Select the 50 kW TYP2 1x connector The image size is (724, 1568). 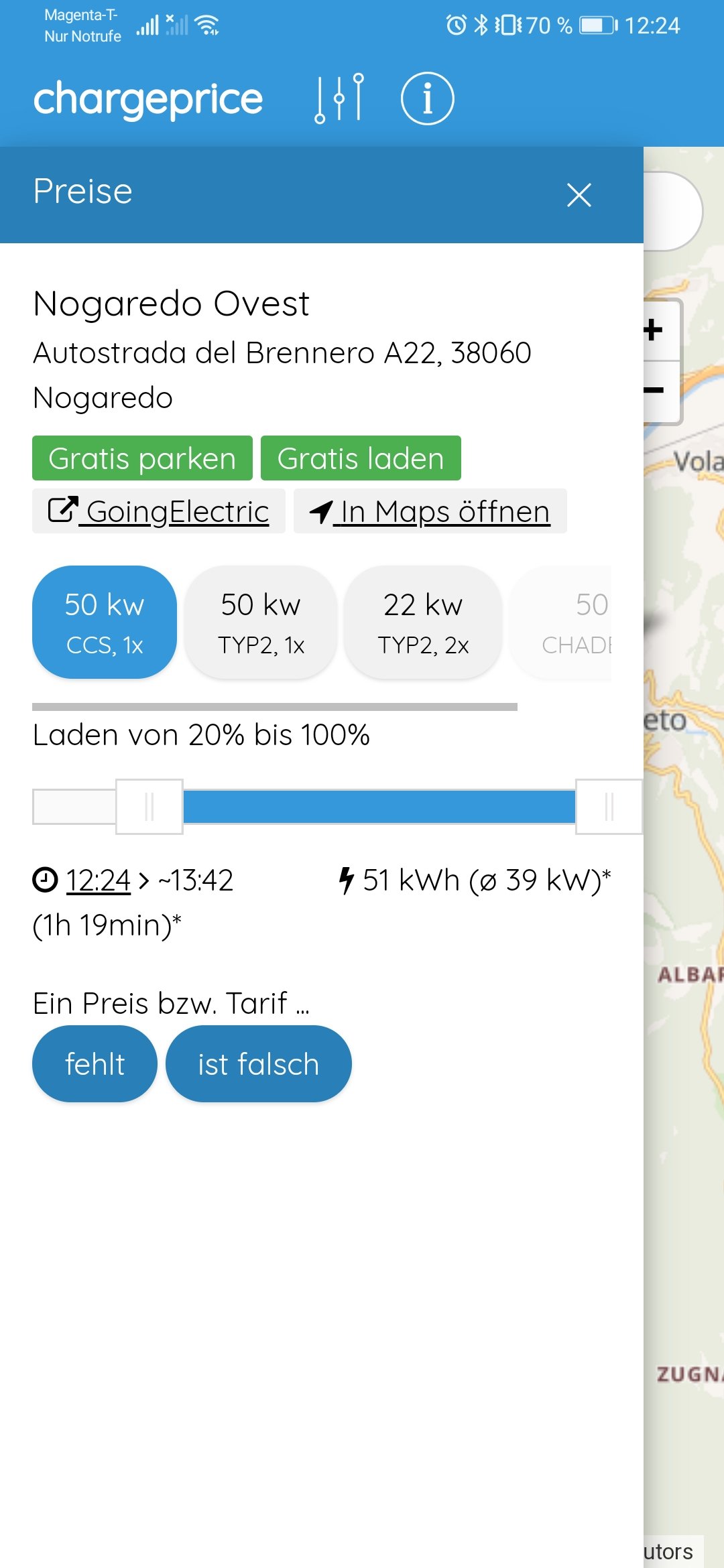[x=261, y=623]
